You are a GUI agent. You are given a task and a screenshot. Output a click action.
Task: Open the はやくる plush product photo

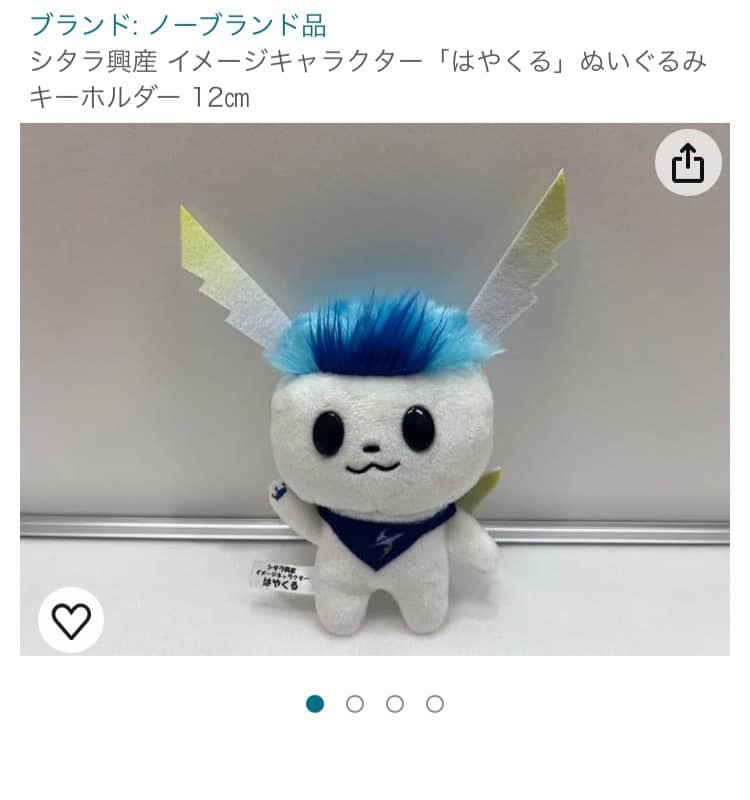[x=375, y=400]
